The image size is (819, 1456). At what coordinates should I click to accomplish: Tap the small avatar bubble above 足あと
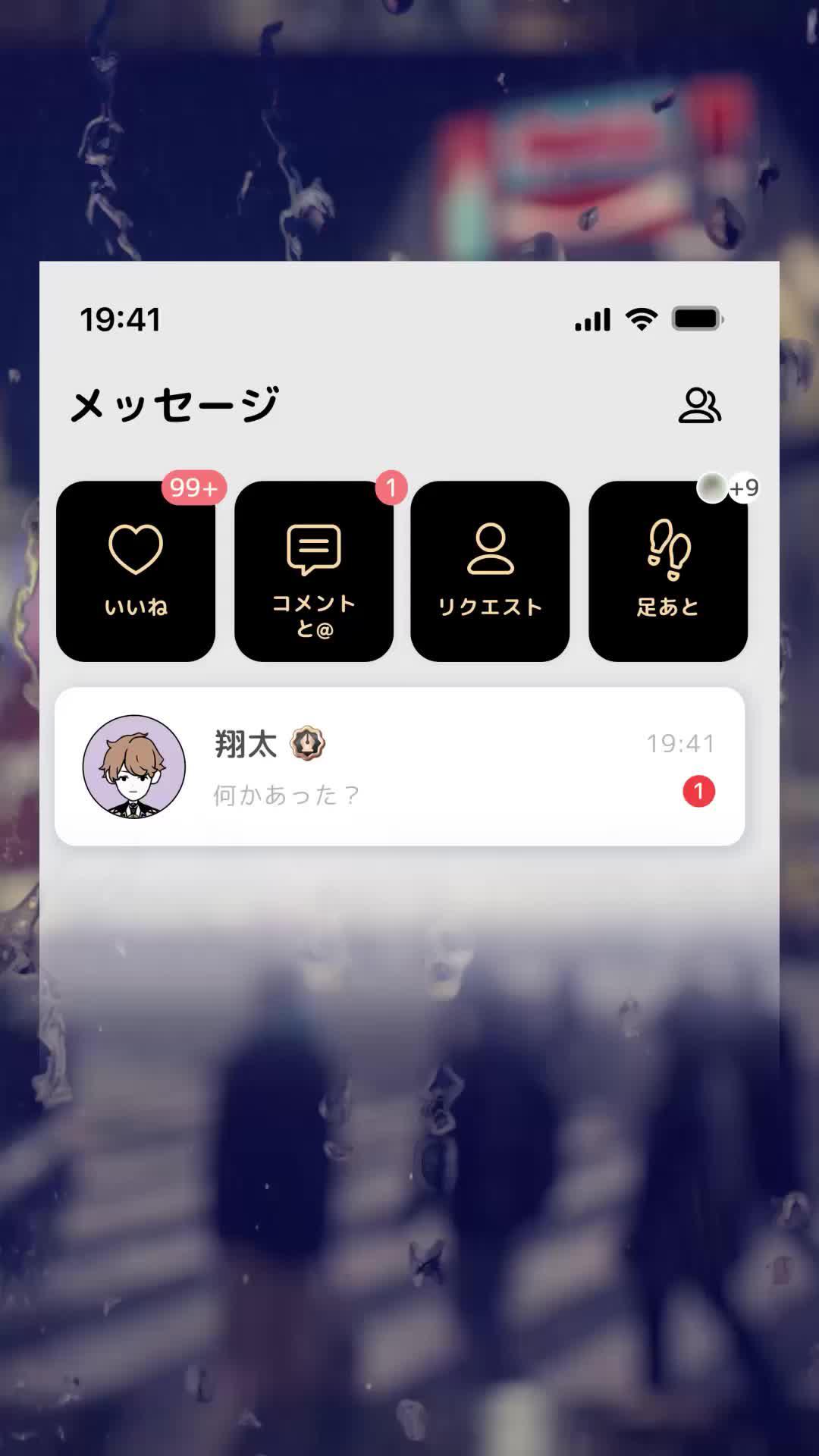click(x=713, y=489)
